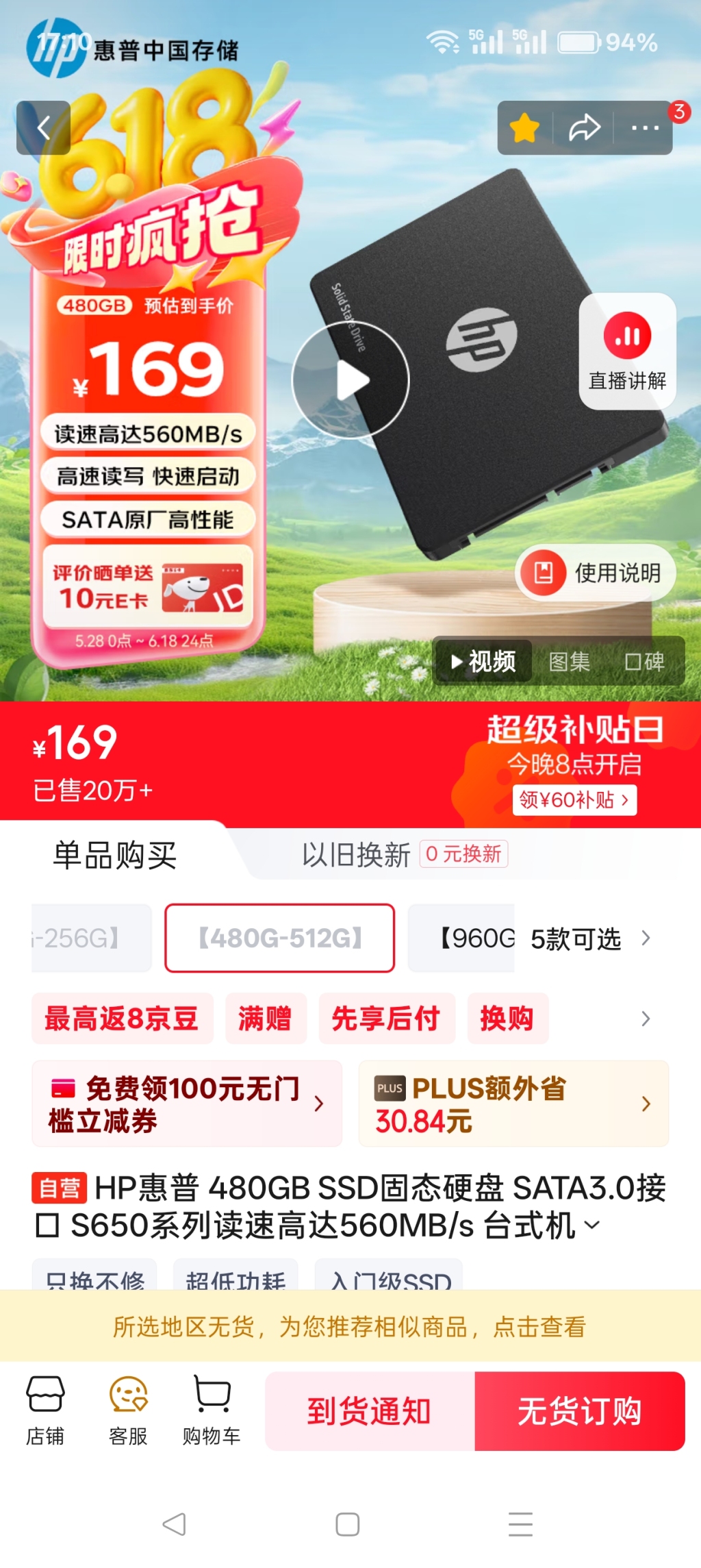Open PLUS额外省30.84元 offer
Viewport: 701px width, 1568px height.
pos(513,1104)
